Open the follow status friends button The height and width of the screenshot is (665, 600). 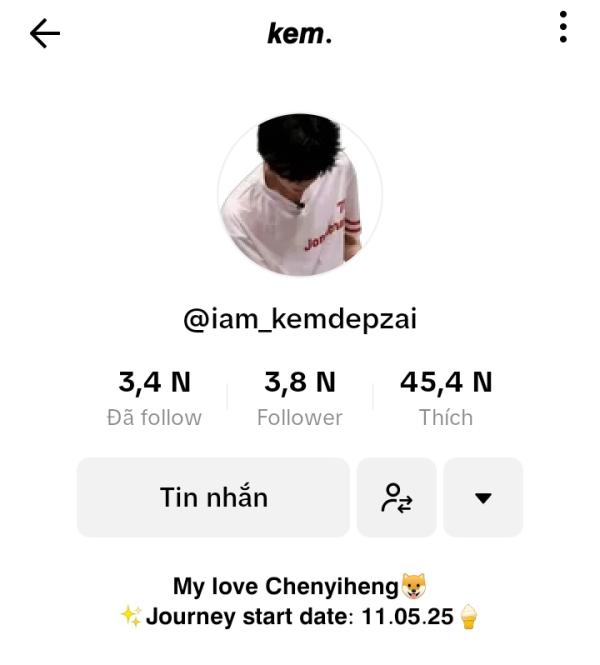coord(396,498)
